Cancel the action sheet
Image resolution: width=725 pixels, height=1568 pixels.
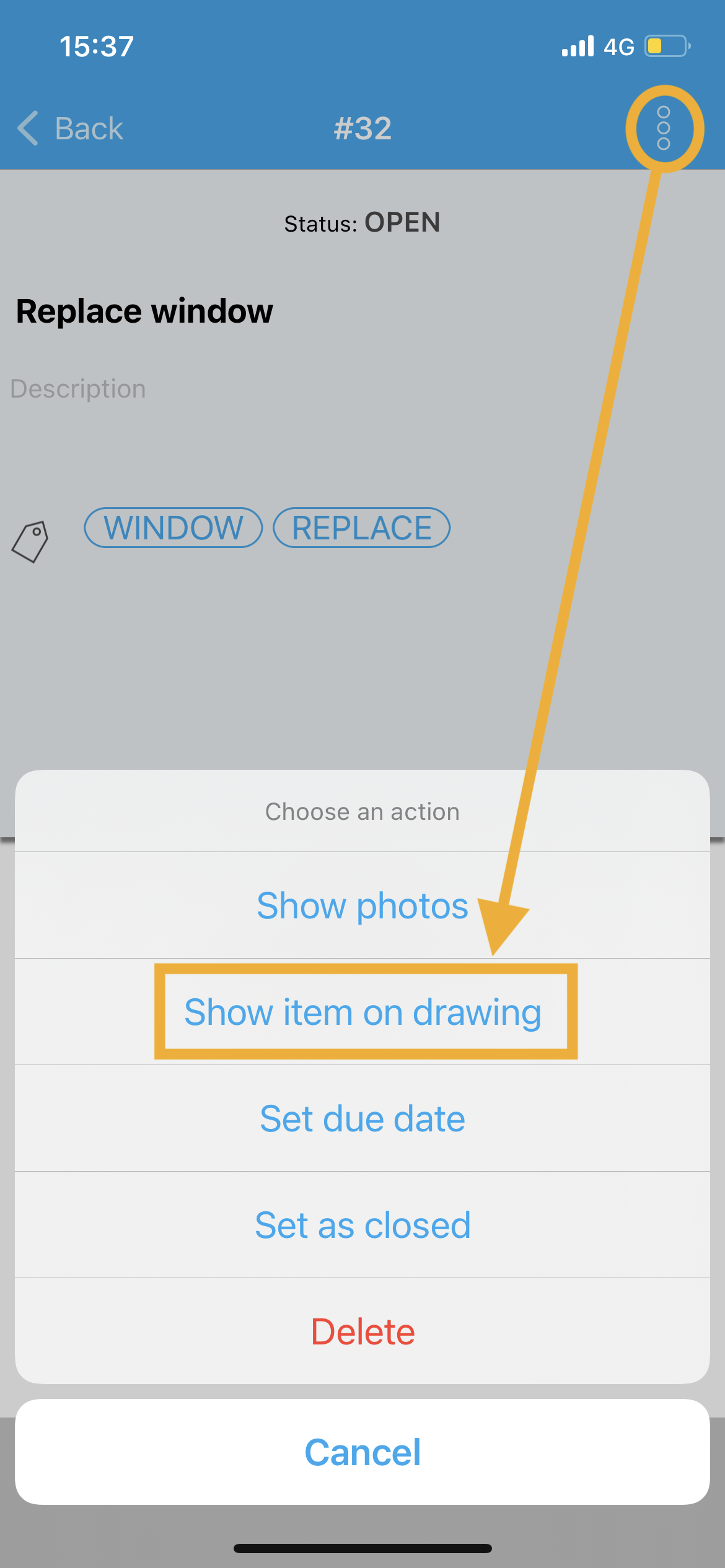[x=362, y=1452]
